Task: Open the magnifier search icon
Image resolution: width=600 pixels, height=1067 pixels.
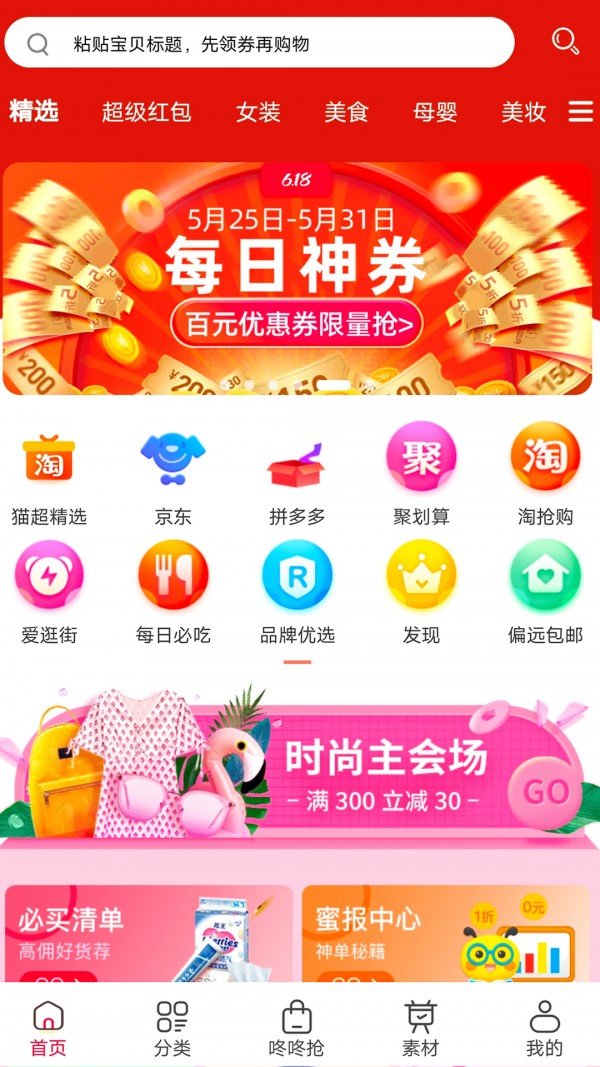Action: pyautogui.click(x=565, y=41)
